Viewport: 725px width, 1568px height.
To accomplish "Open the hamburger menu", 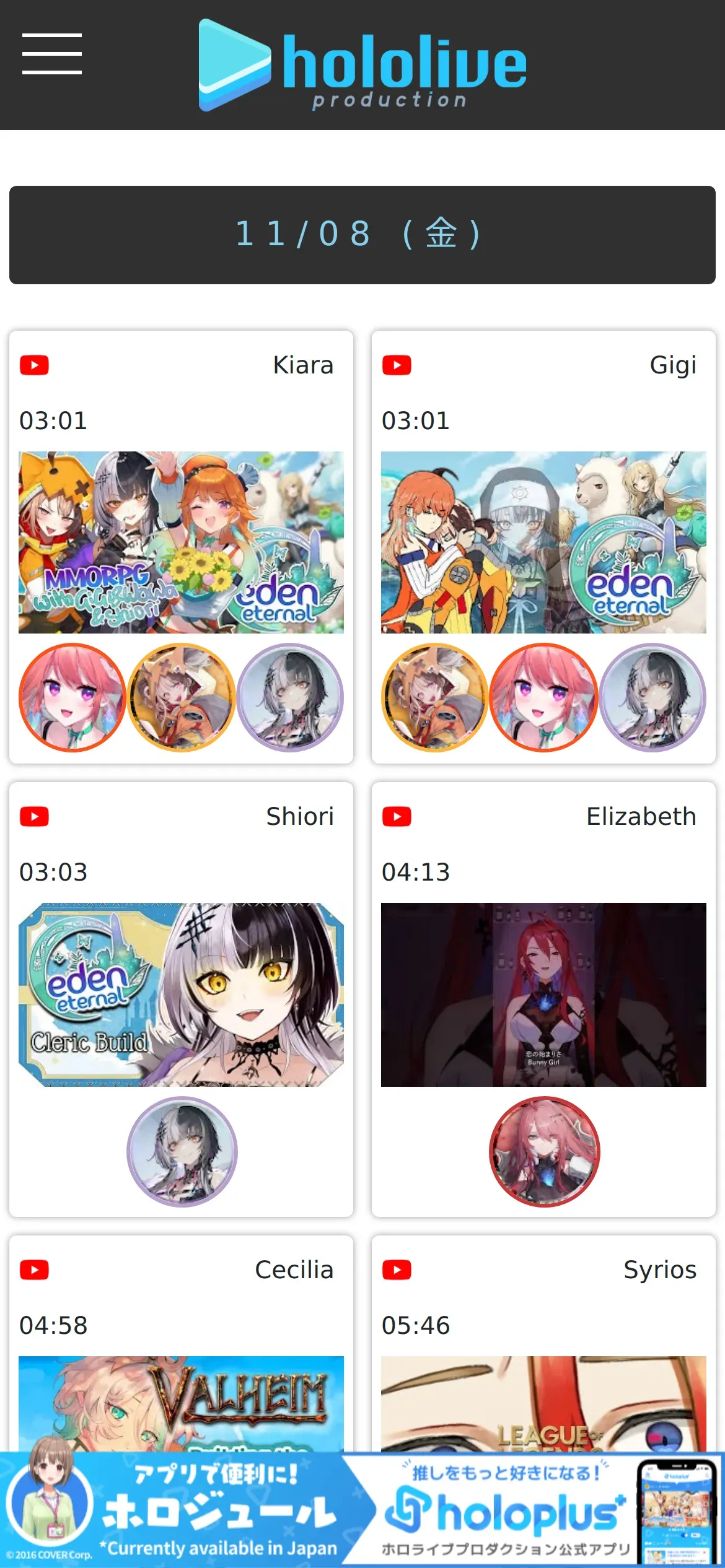I will (52, 54).
